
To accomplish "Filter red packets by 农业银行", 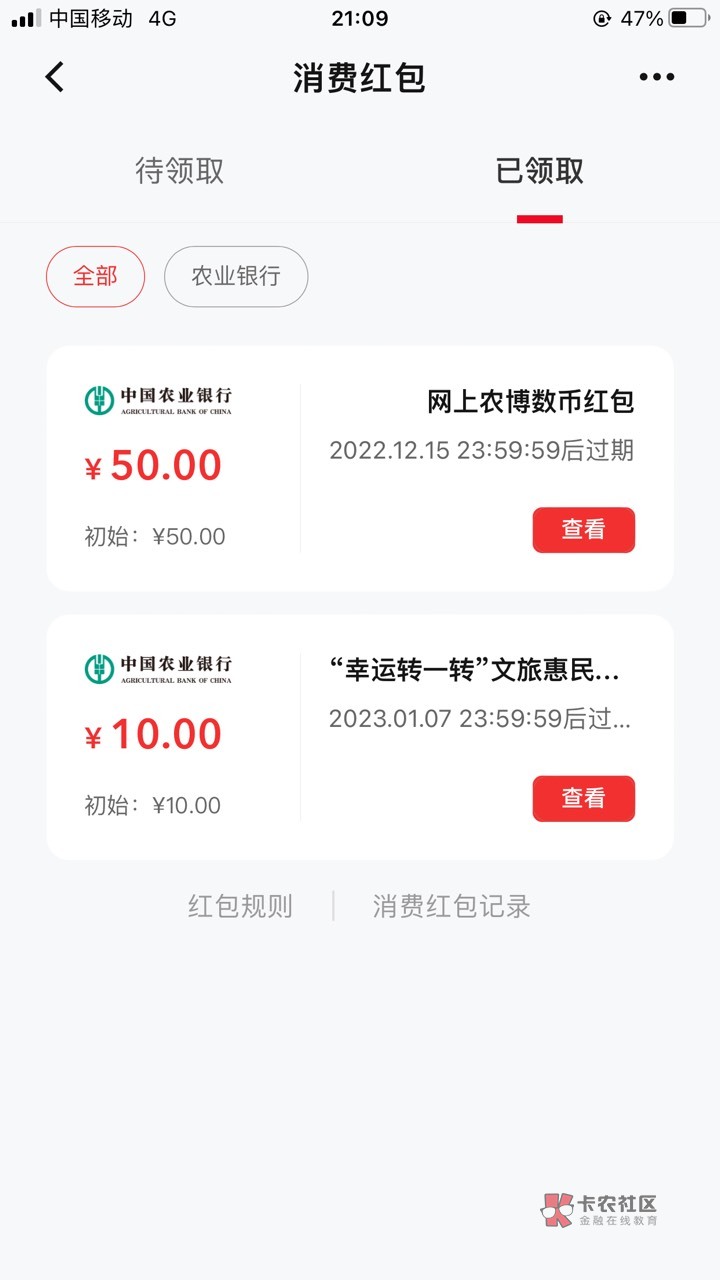I will click(x=236, y=276).
